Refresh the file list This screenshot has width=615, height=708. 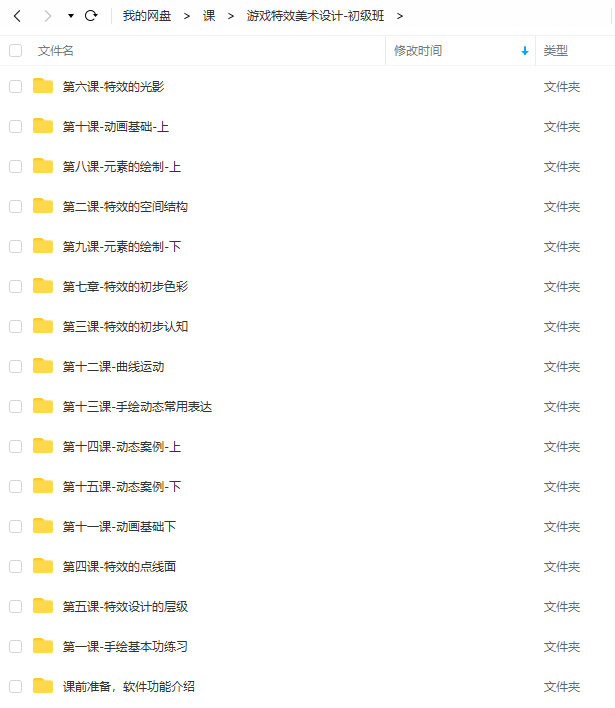[91, 16]
